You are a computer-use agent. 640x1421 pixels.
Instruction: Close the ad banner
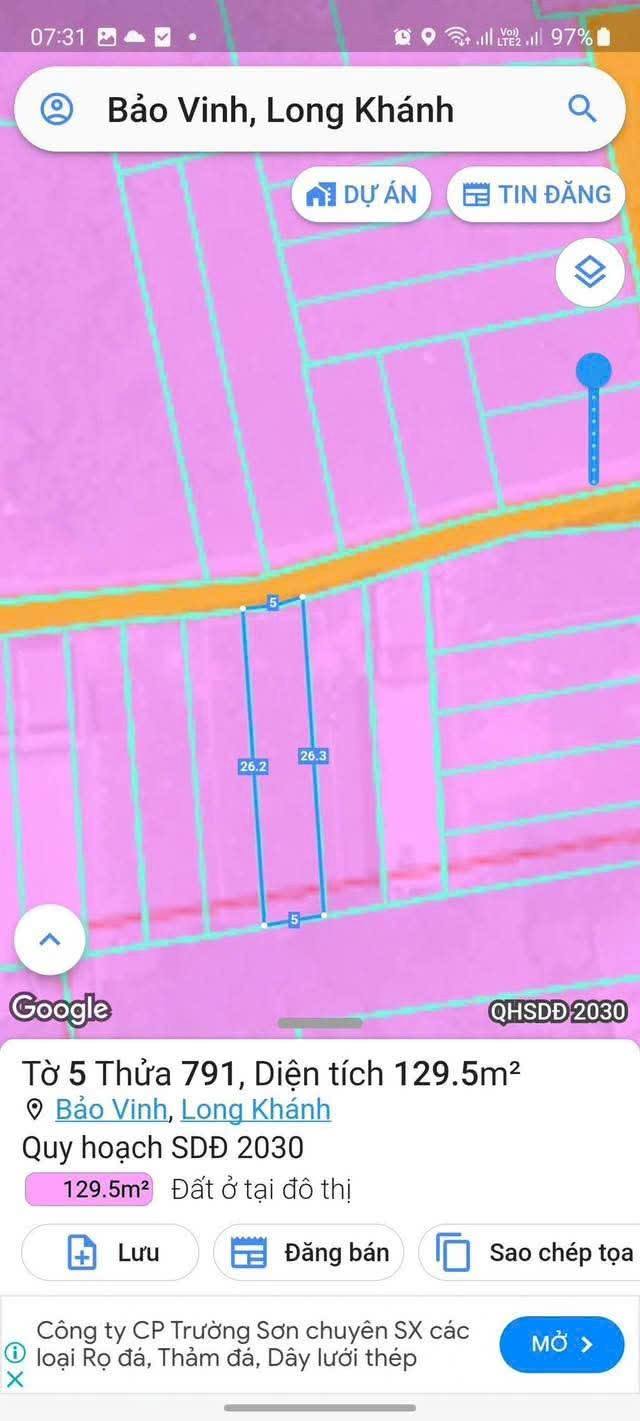point(15,1379)
